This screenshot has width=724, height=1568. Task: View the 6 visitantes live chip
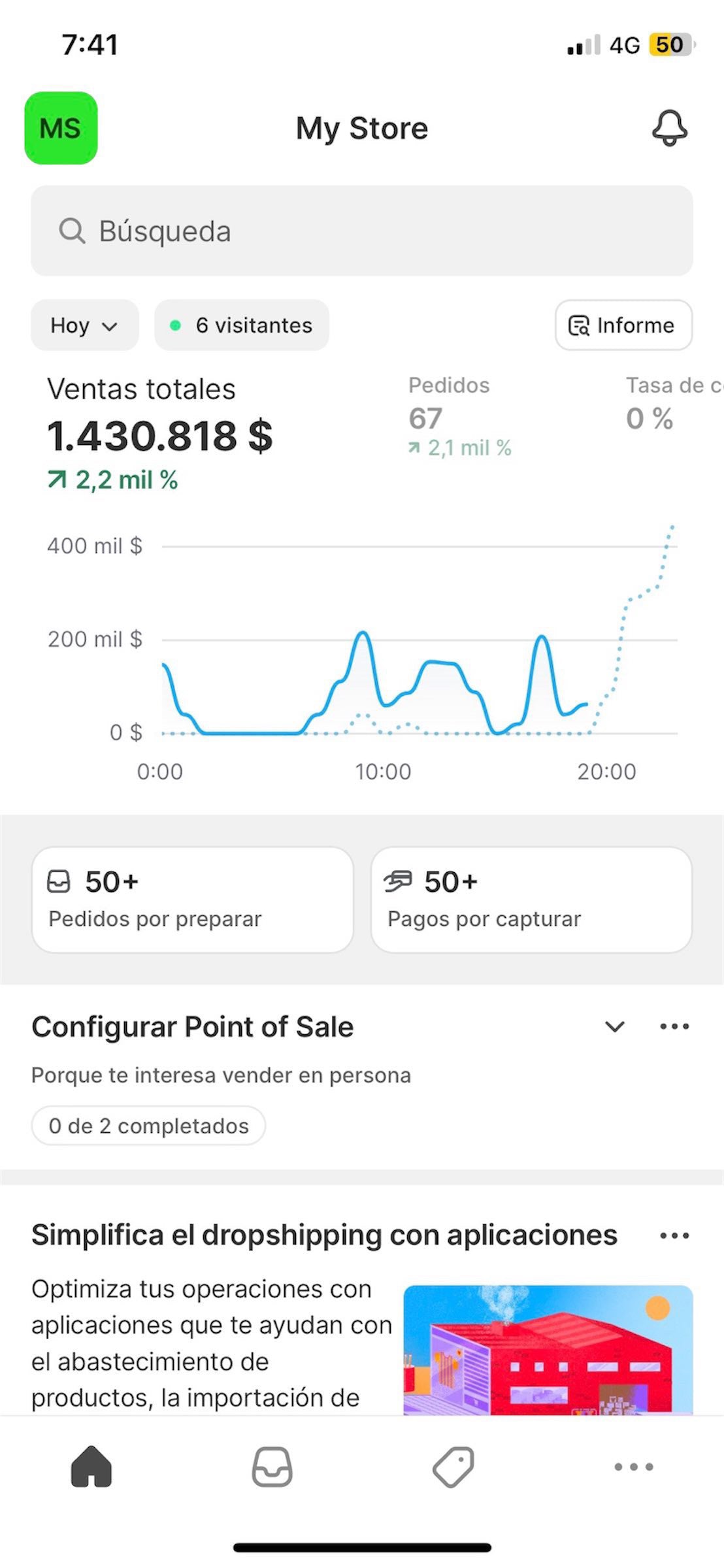point(242,325)
